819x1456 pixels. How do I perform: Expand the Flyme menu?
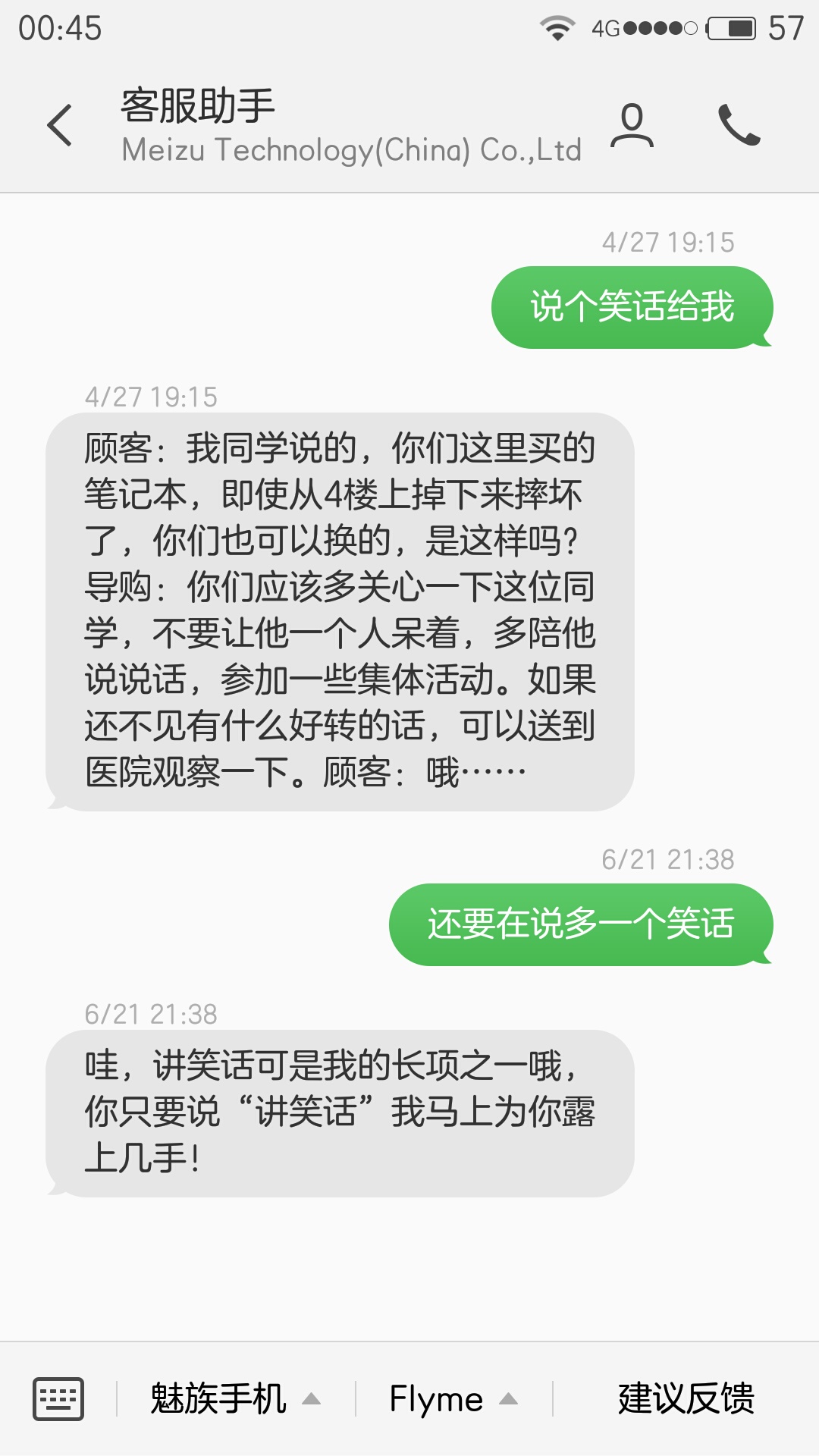pyautogui.click(x=453, y=1399)
